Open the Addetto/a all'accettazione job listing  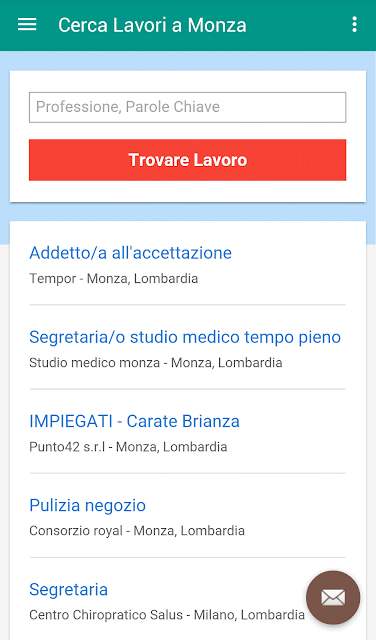130,253
